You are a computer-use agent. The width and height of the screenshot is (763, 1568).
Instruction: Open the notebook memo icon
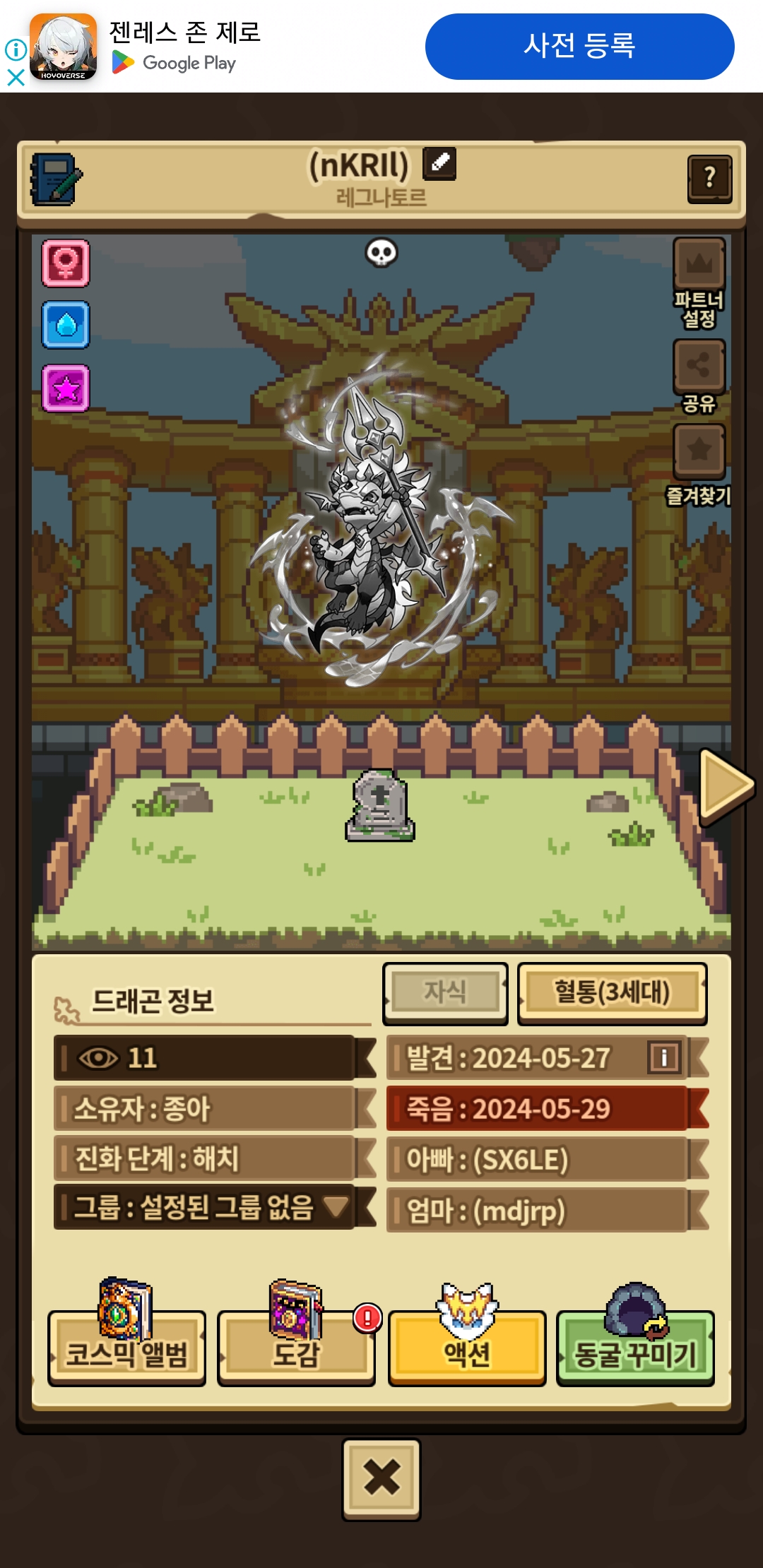56,179
